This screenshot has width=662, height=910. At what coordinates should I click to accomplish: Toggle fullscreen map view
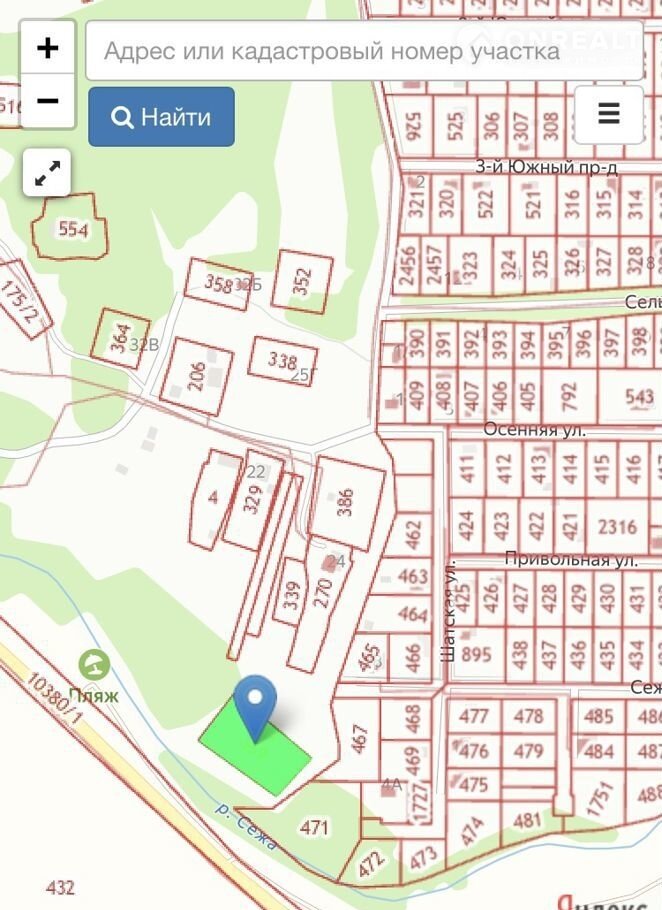(47, 174)
